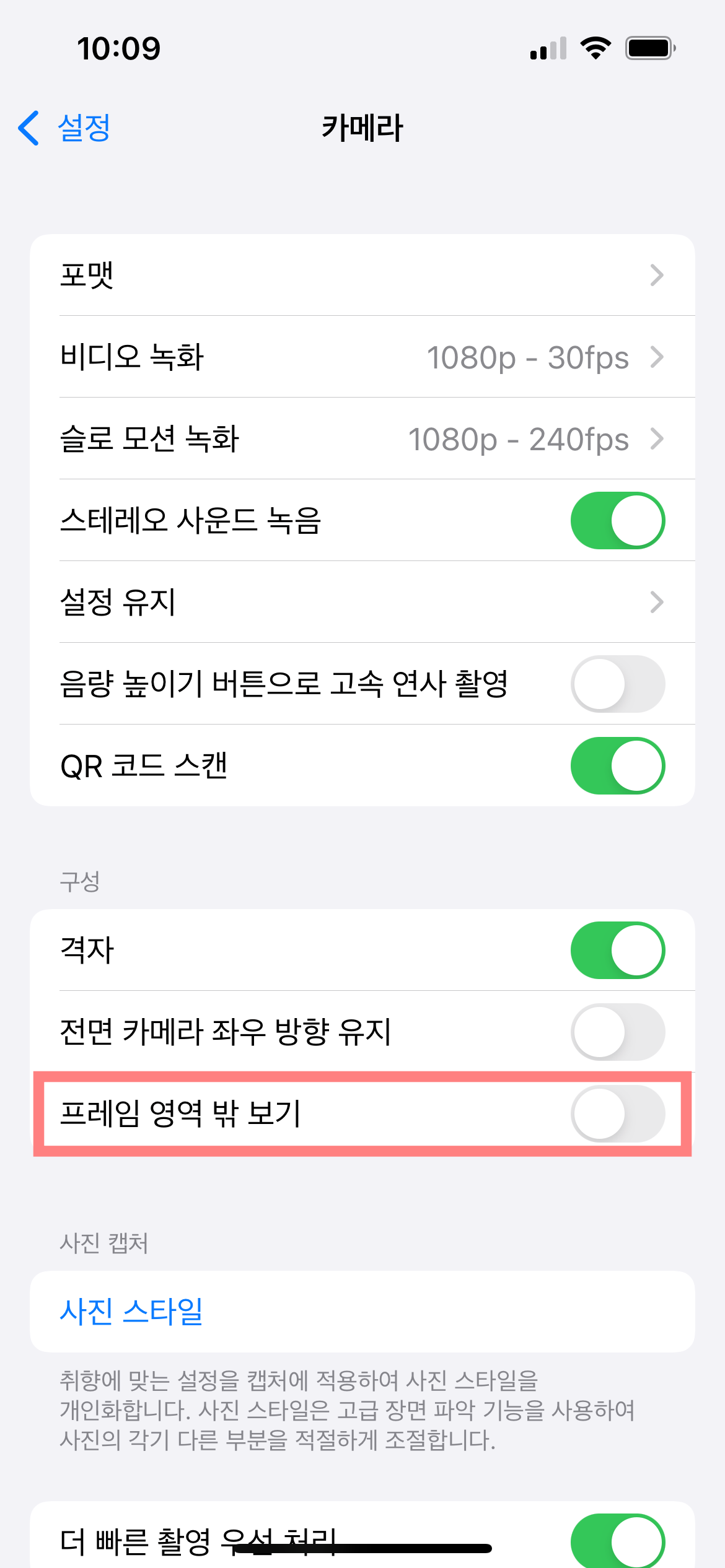
Task: Tap the back chevron arrow next to 설정
Action: (28, 128)
